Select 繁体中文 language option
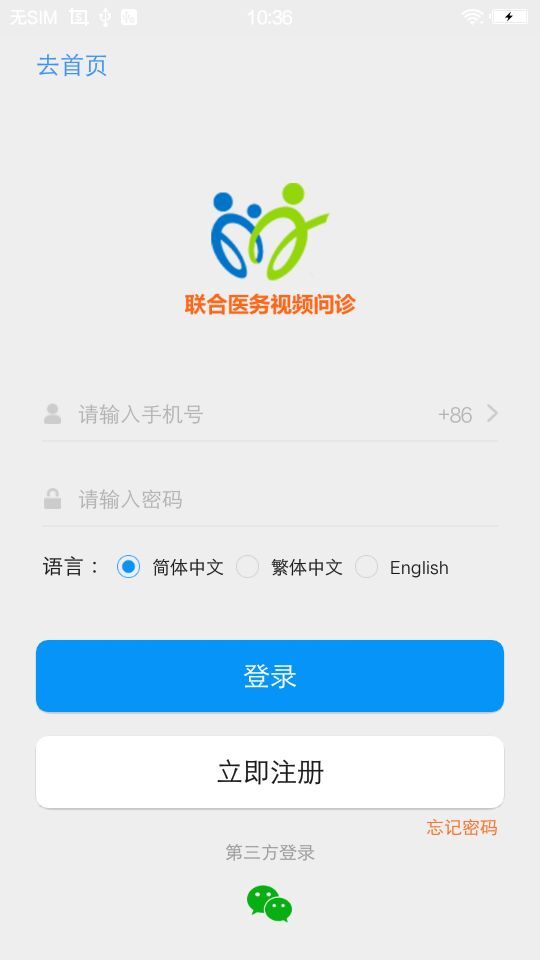Viewport: 540px width, 960px height. 289,567
